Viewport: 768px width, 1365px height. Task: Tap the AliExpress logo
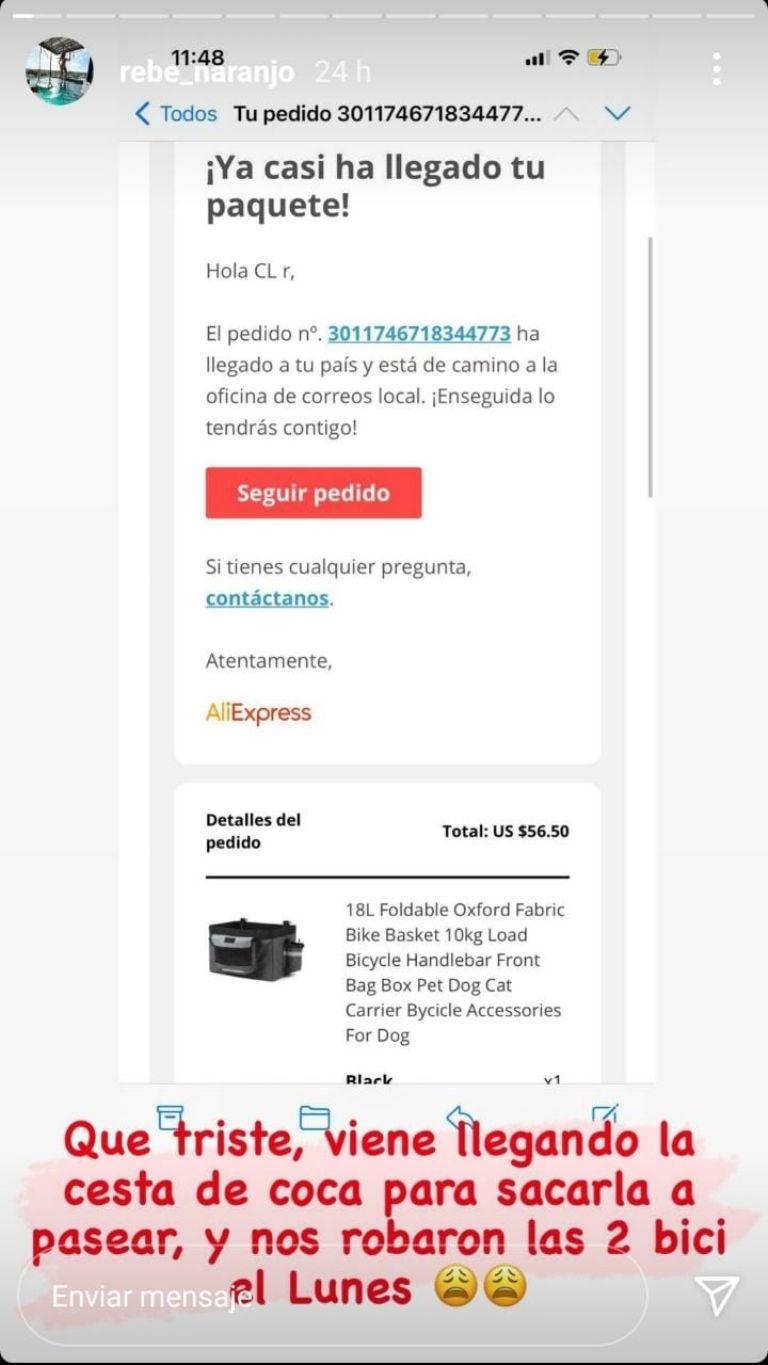(259, 713)
